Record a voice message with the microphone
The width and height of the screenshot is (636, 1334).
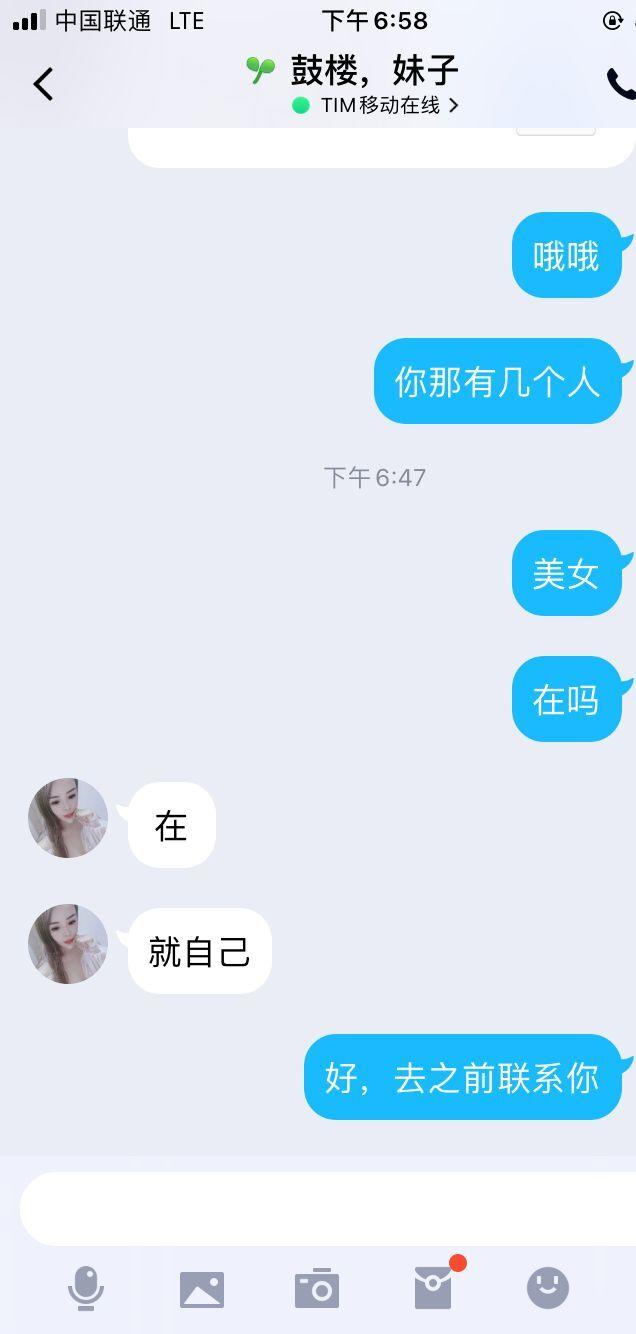[x=86, y=1288]
